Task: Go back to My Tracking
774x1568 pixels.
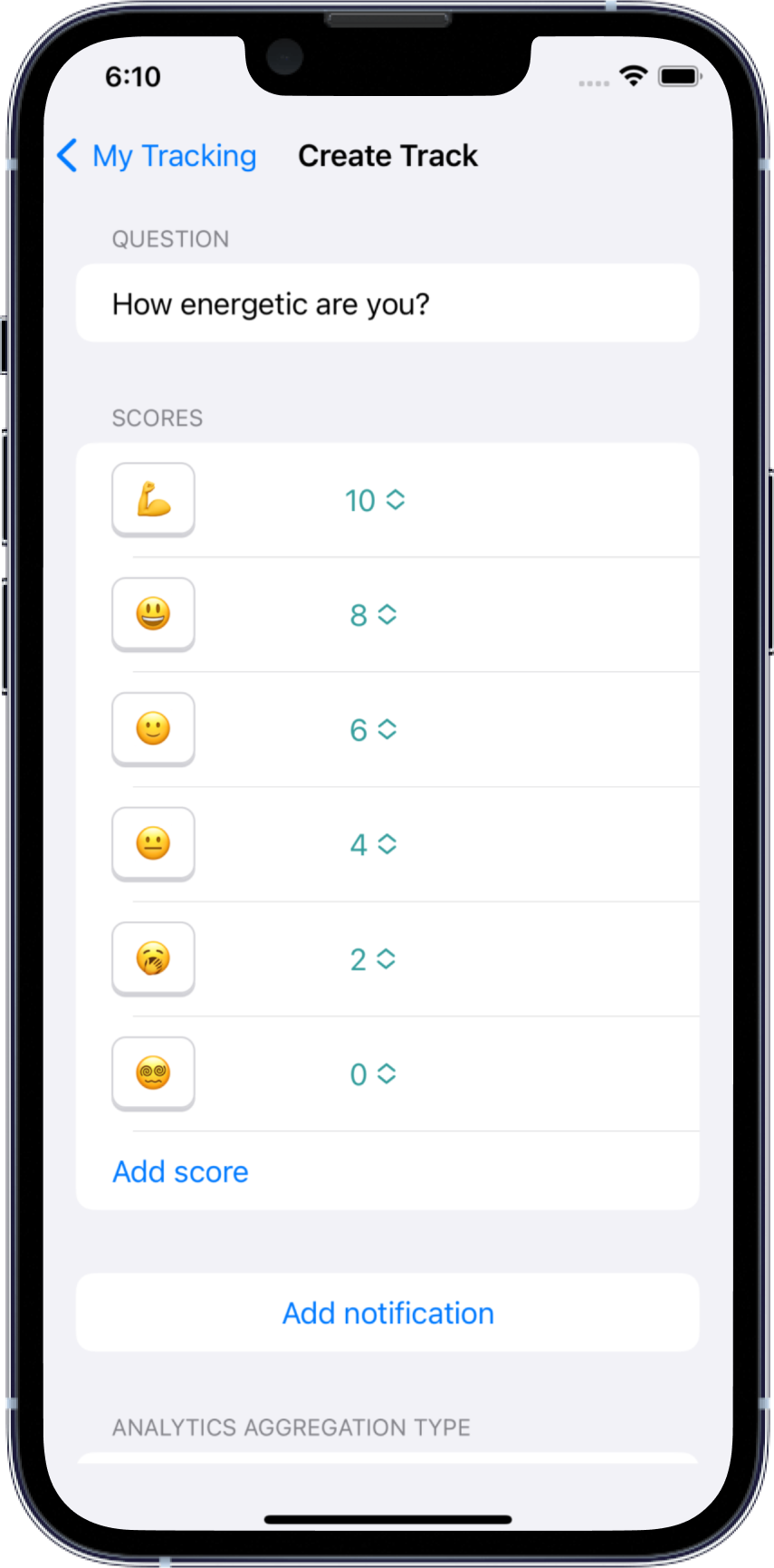Action: point(158,156)
